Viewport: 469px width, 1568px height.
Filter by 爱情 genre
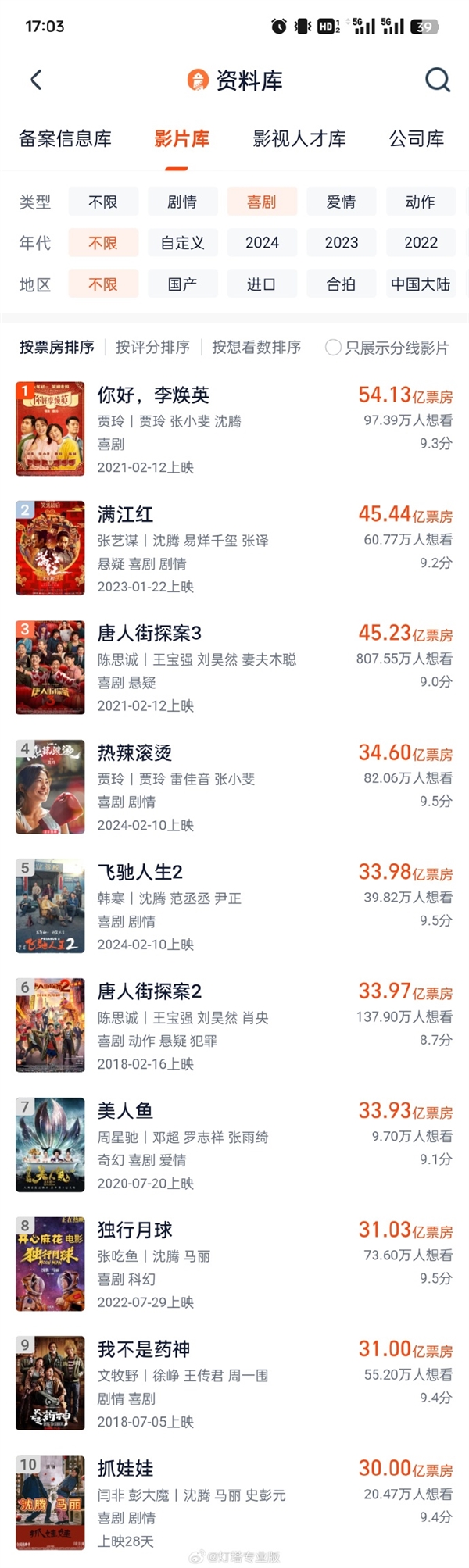[x=341, y=202]
